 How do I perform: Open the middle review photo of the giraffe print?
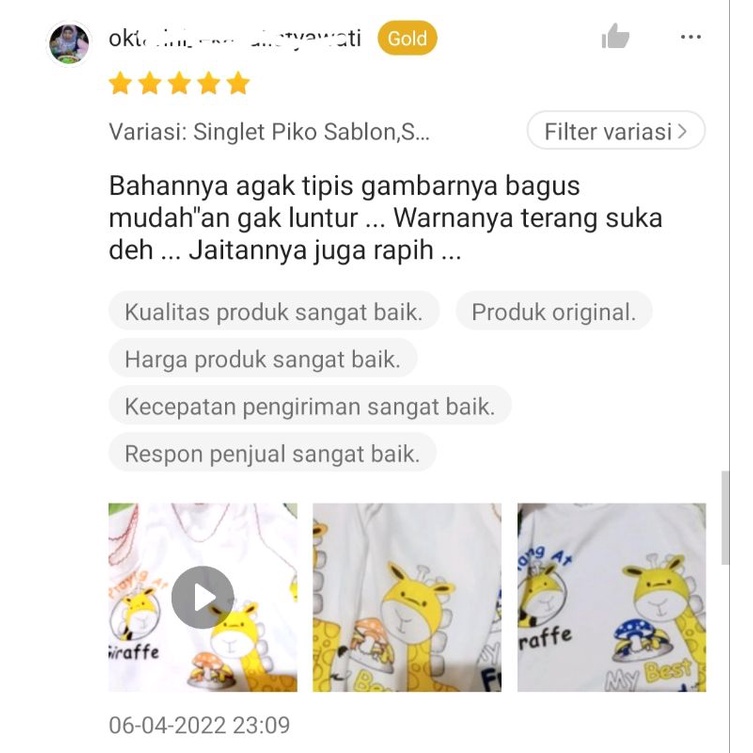pyautogui.click(x=407, y=597)
